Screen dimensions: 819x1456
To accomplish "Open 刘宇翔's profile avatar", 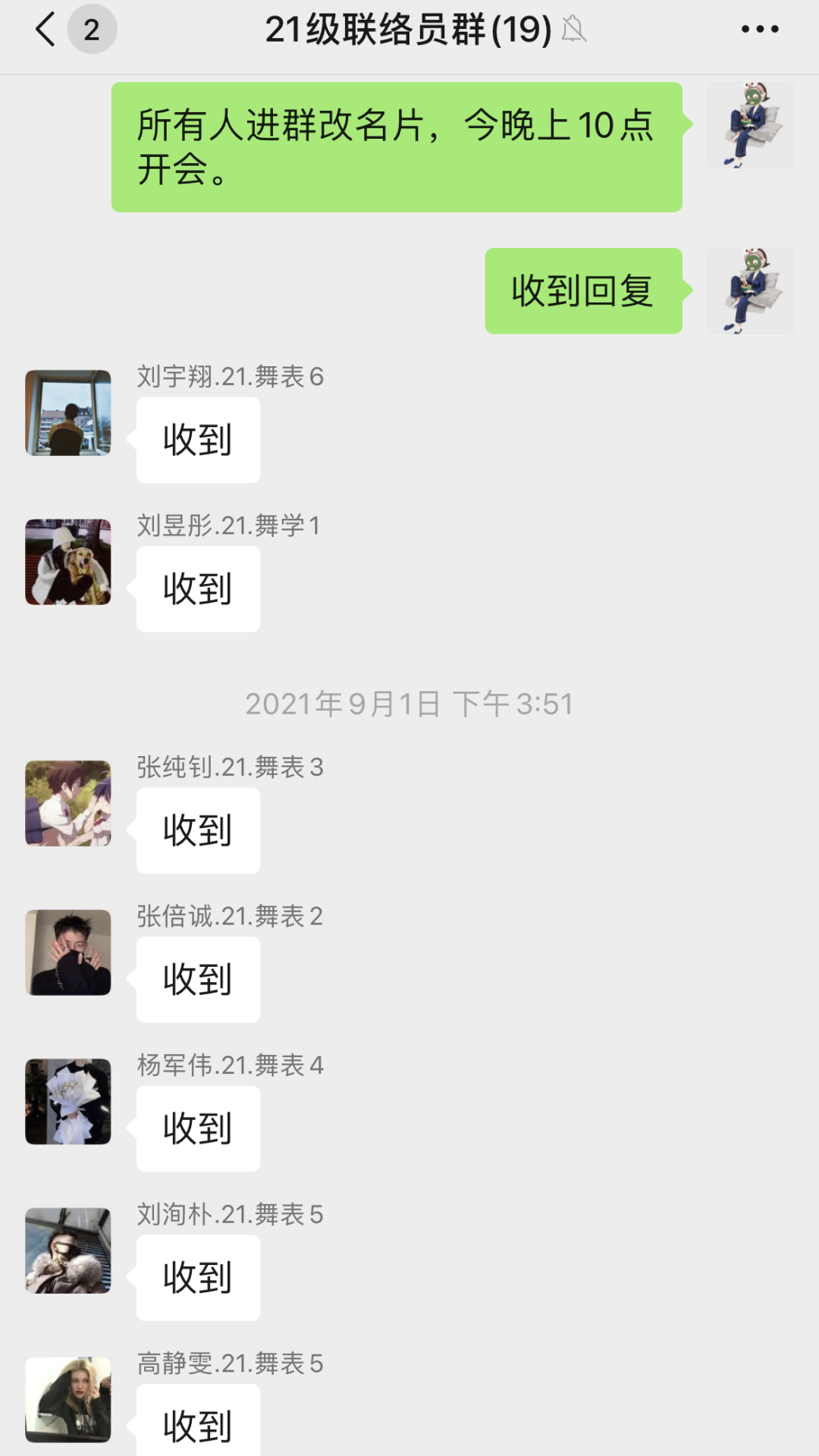I will click(68, 413).
